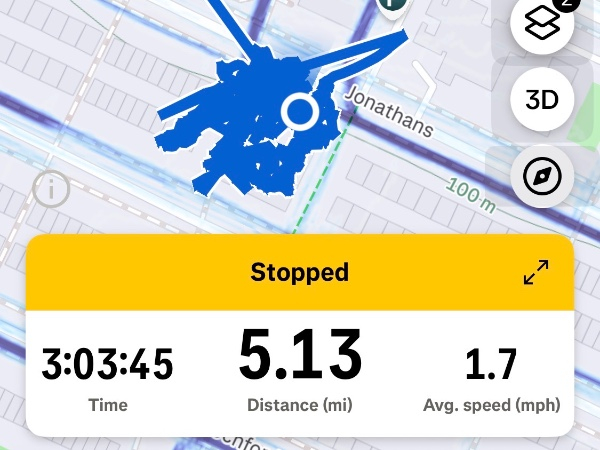Open the info icon on the map
The height and width of the screenshot is (450, 600).
[51, 188]
